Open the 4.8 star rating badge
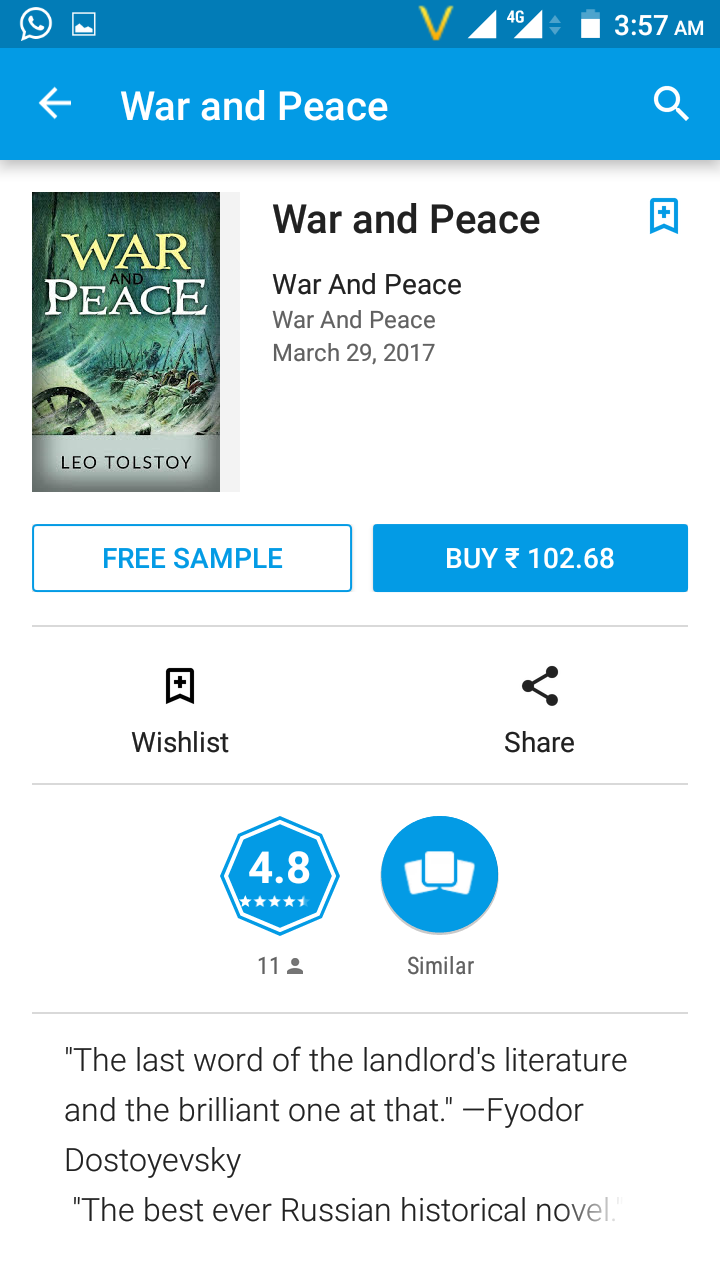Image resolution: width=720 pixels, height=1280 pixels. coord(280,875)
